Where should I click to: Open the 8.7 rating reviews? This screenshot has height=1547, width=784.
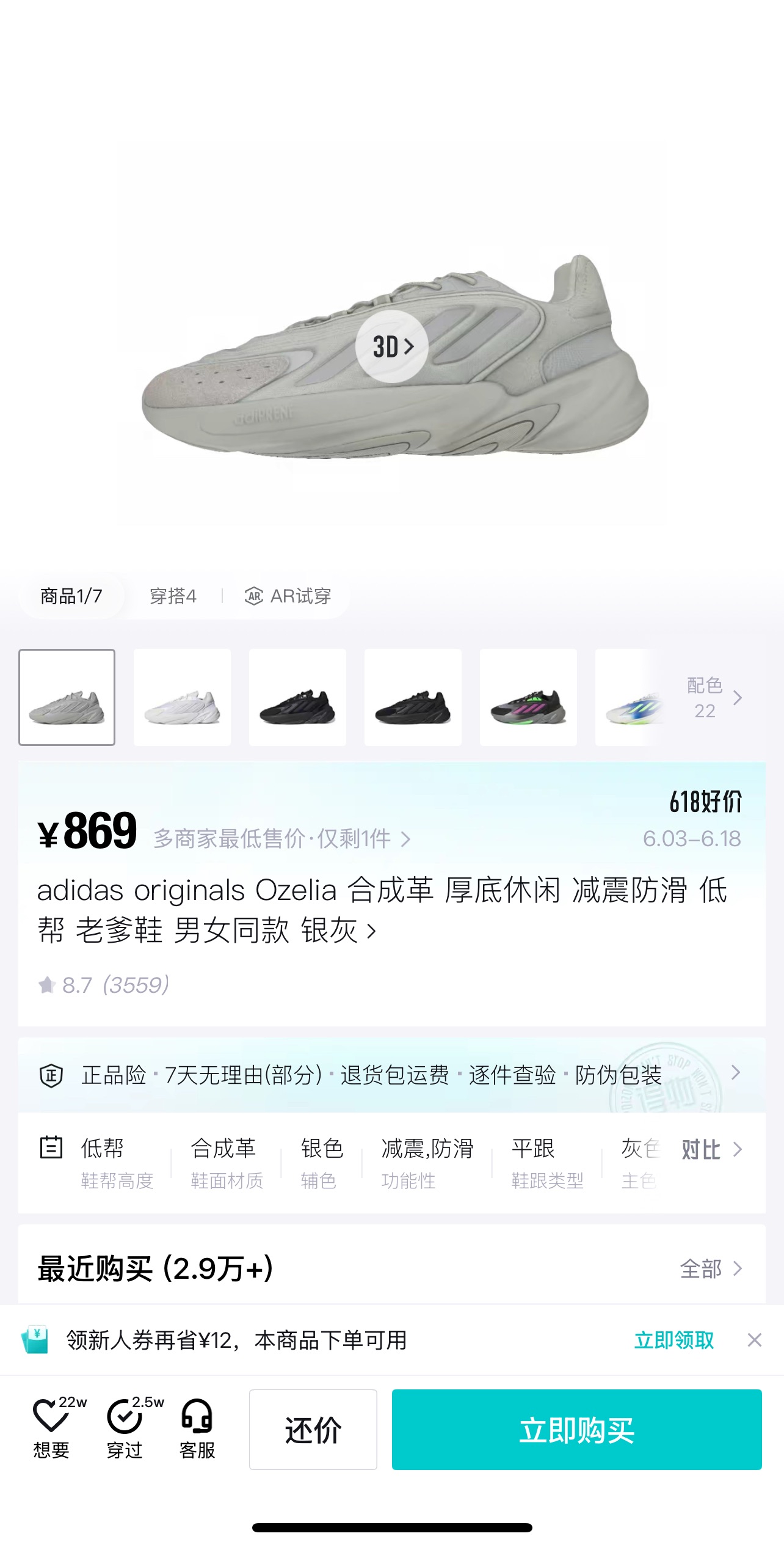(104, 985)
